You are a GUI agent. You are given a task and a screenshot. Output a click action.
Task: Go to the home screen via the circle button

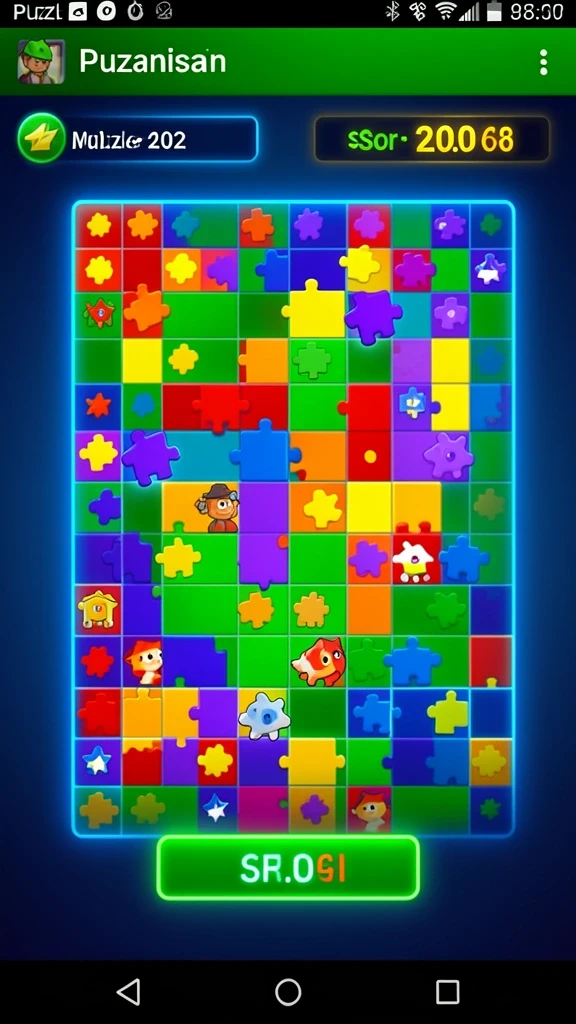(288, 991)
